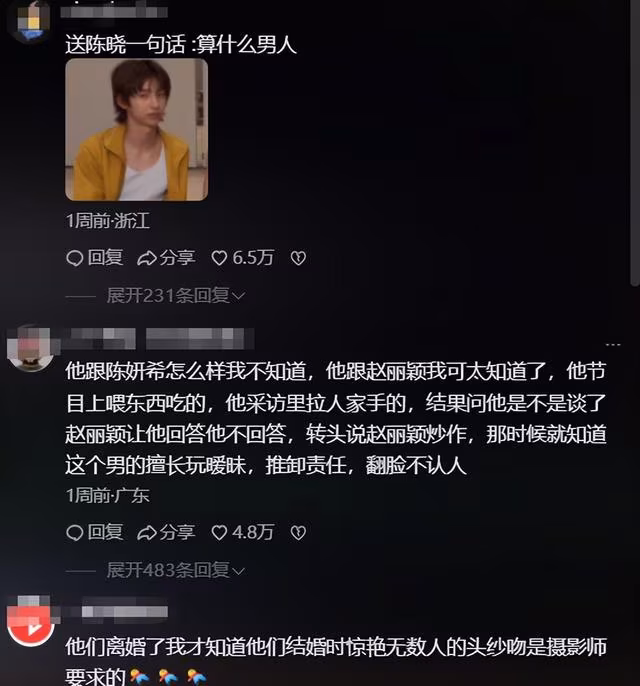Open the avatar of the 头纱吻 commenter

(30, 624)
